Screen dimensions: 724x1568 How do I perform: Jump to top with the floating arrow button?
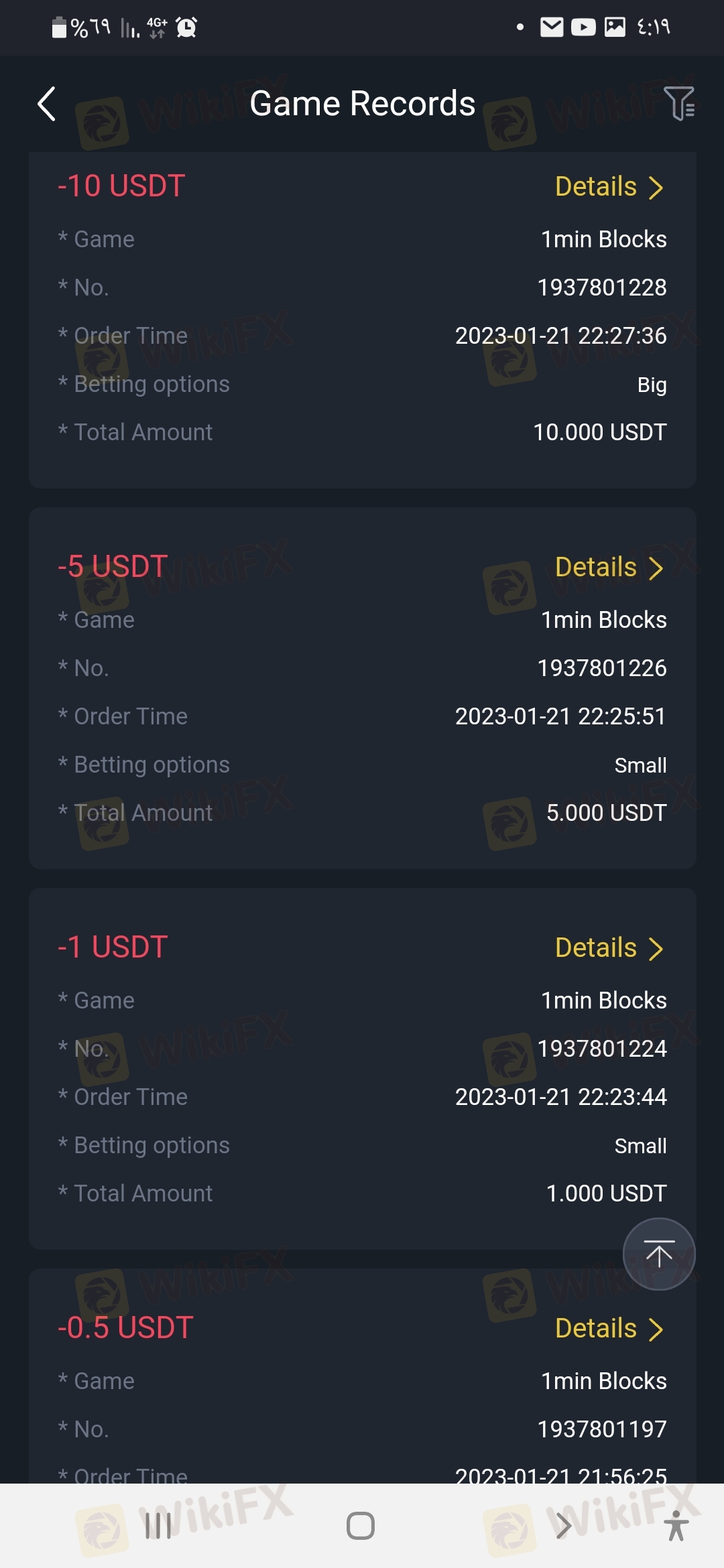[x=659, y=1254]
